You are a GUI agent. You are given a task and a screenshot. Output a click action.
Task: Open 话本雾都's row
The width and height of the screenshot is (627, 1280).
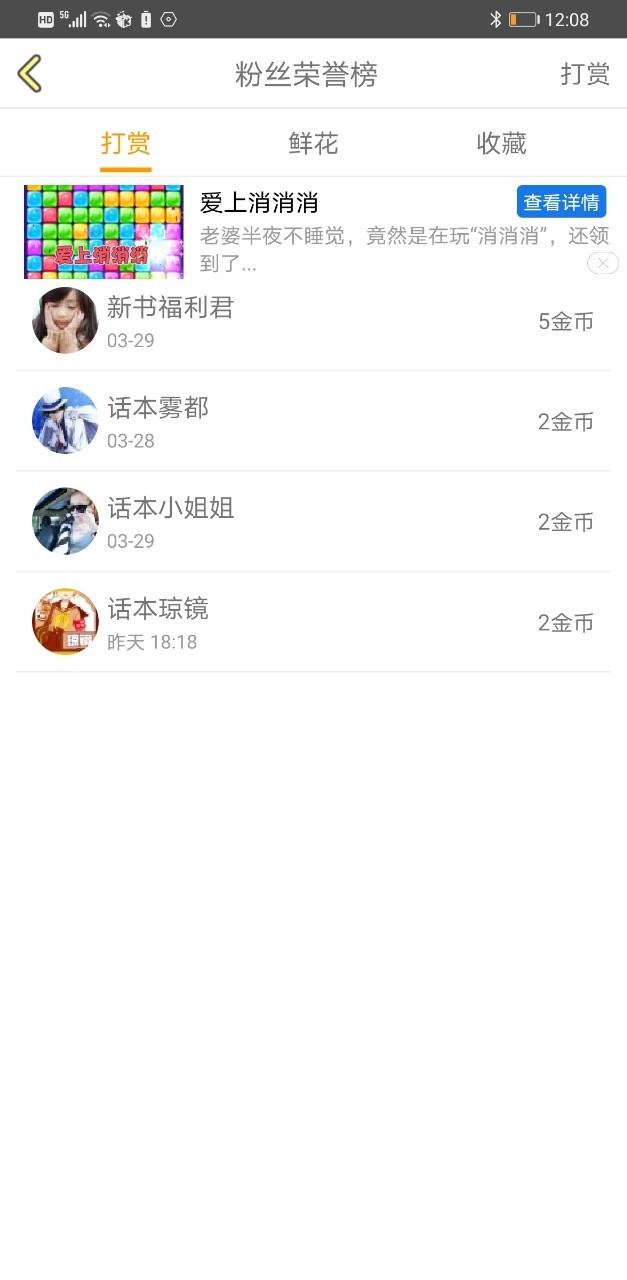(x=313, y=421)
